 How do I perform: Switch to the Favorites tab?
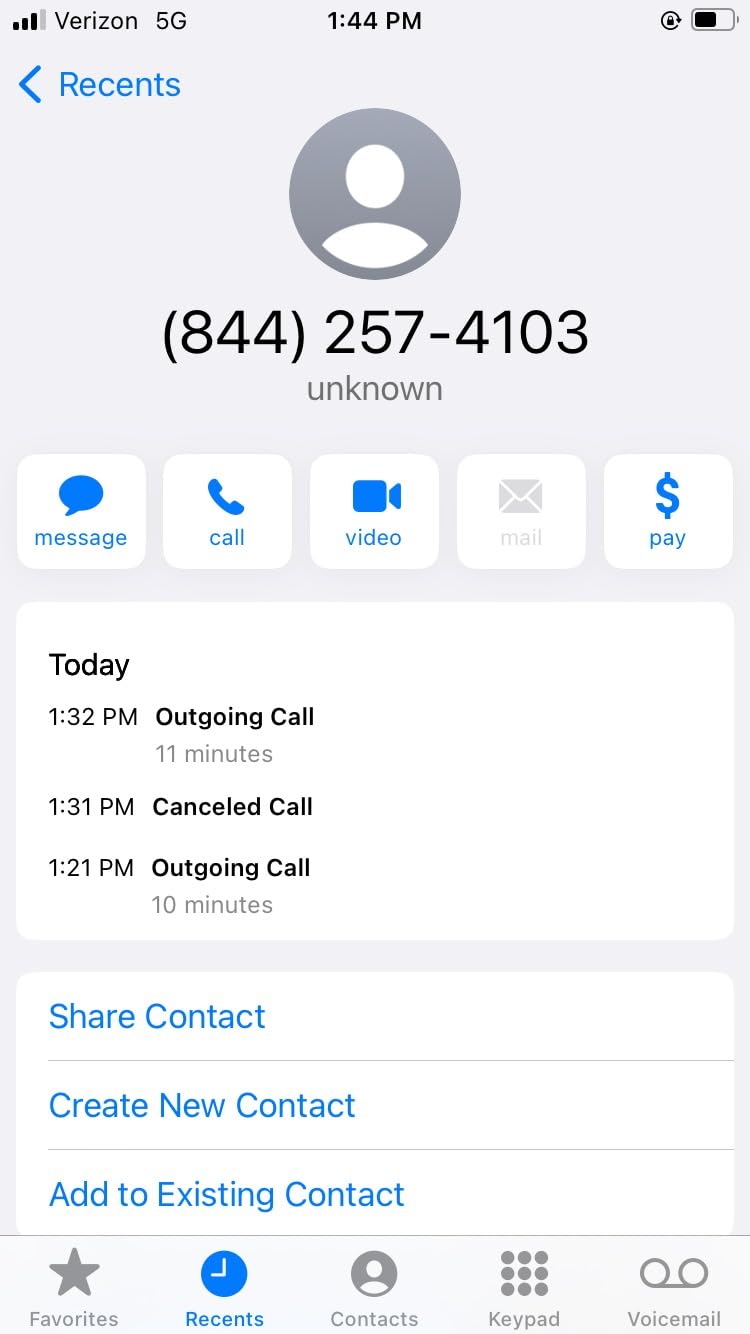click(x=74, y=1289)
